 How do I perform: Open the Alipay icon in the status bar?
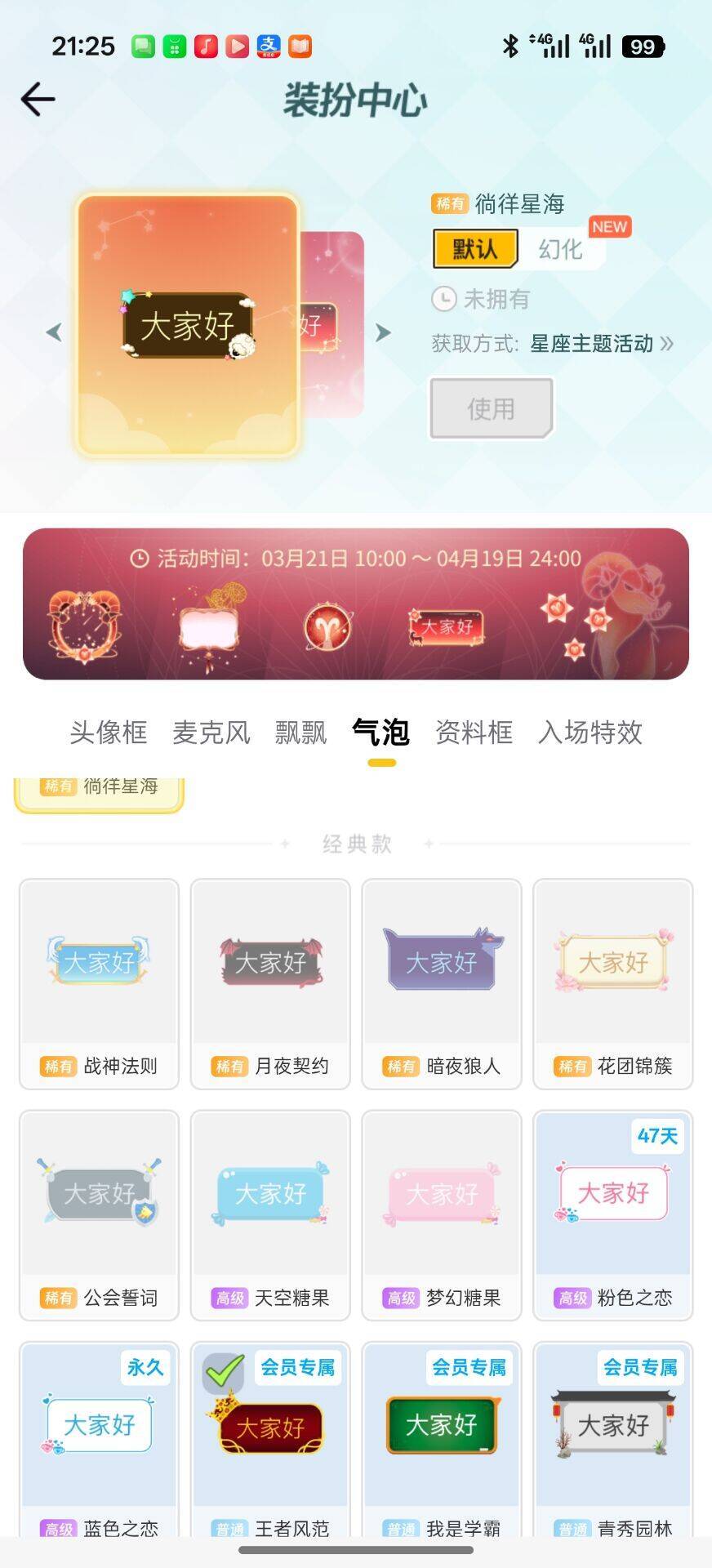point(266,46)
